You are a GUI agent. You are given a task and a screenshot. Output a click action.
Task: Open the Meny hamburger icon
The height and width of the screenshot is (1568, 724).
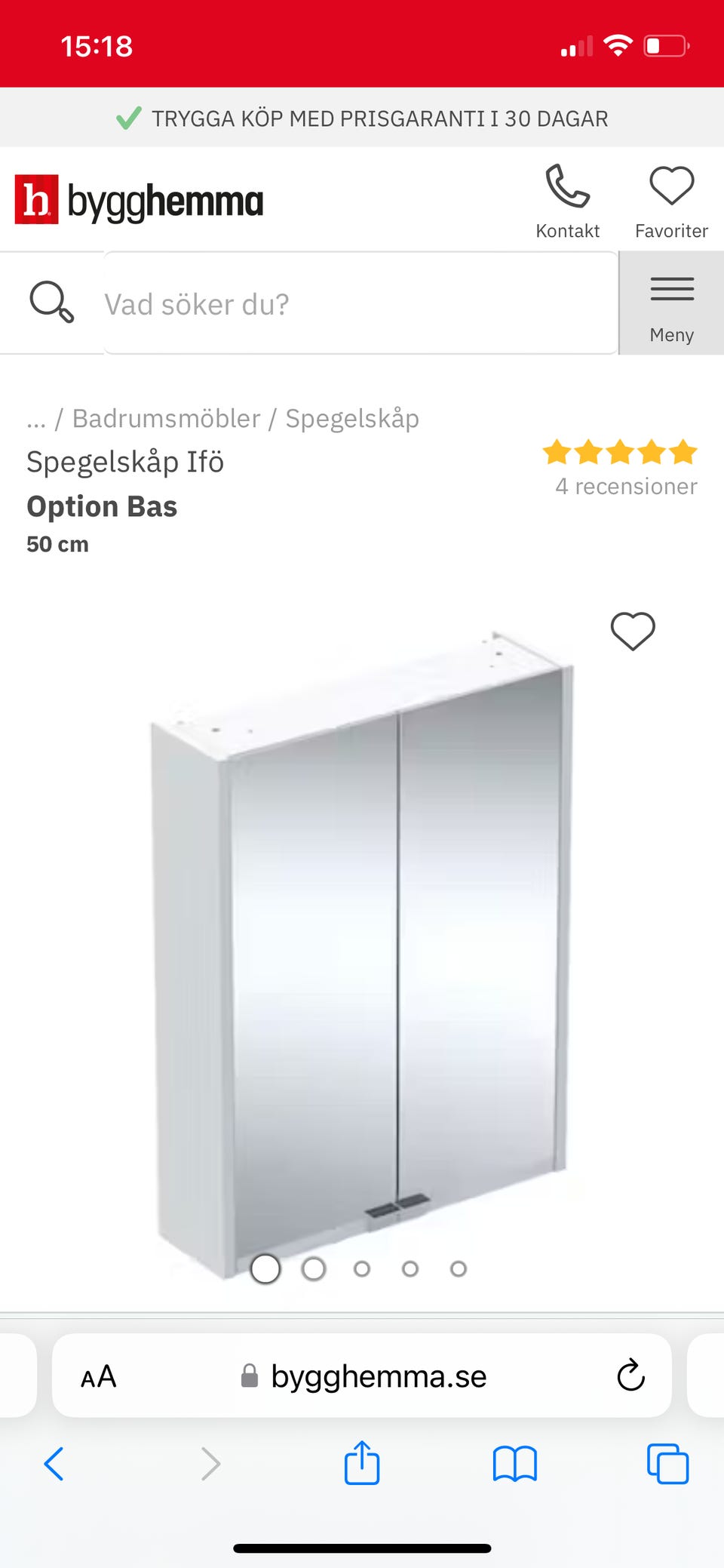pyautogui.click(x=671, y=289)
